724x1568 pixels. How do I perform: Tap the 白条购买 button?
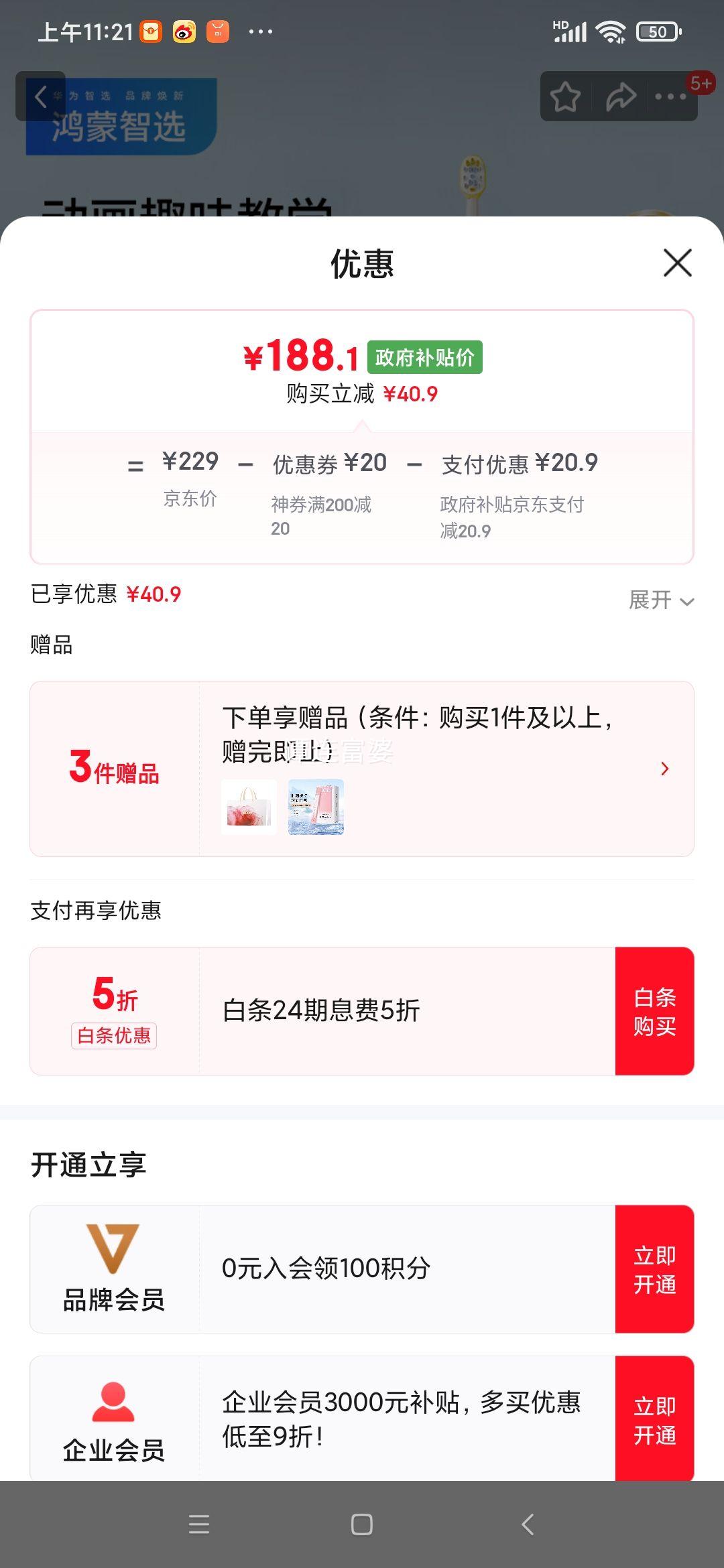(x=654, y=1011)
